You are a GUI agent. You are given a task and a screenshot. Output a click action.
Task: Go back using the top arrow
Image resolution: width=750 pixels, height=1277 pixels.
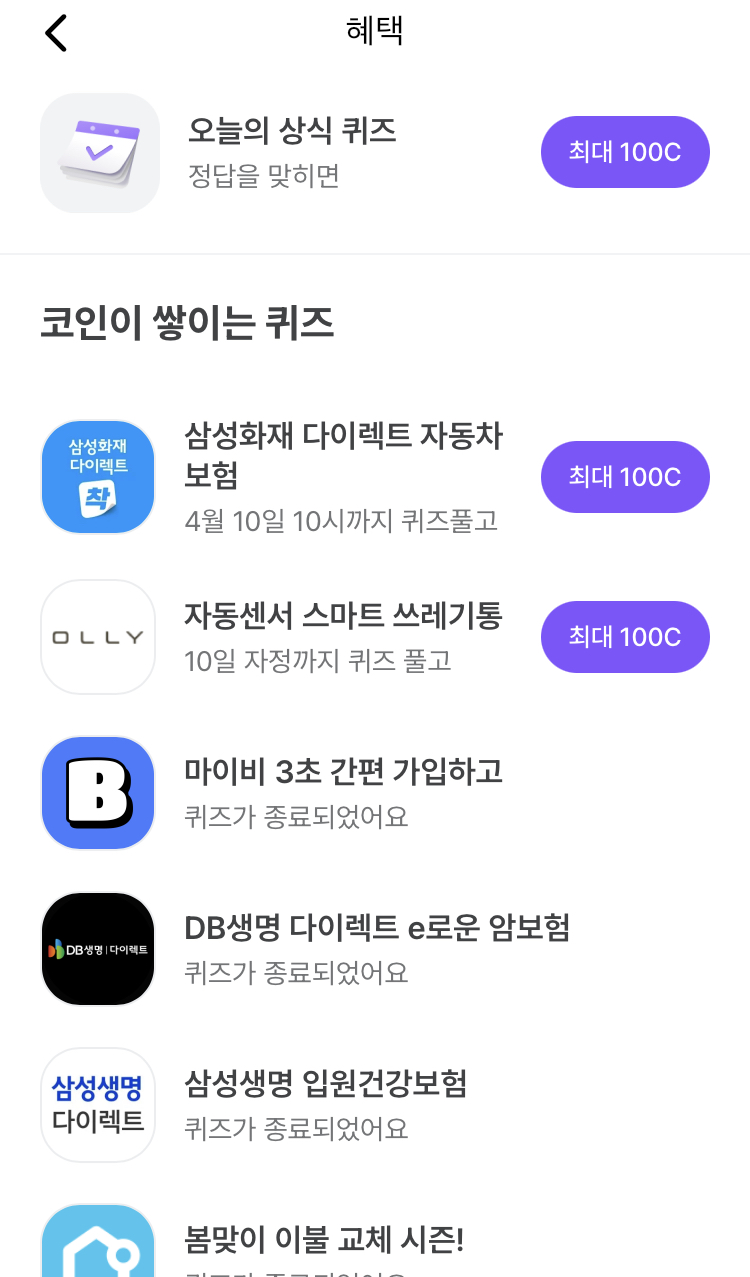pos(56,33)
